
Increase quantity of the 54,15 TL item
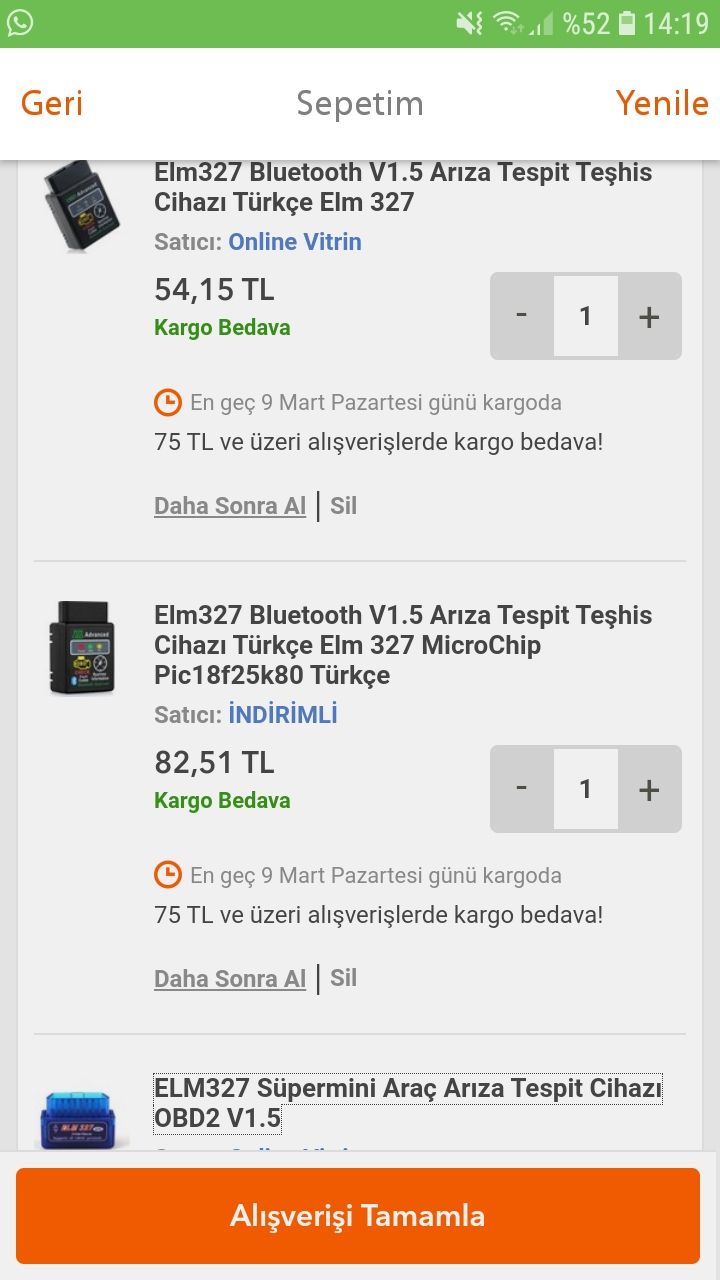[x=650, y=316]
